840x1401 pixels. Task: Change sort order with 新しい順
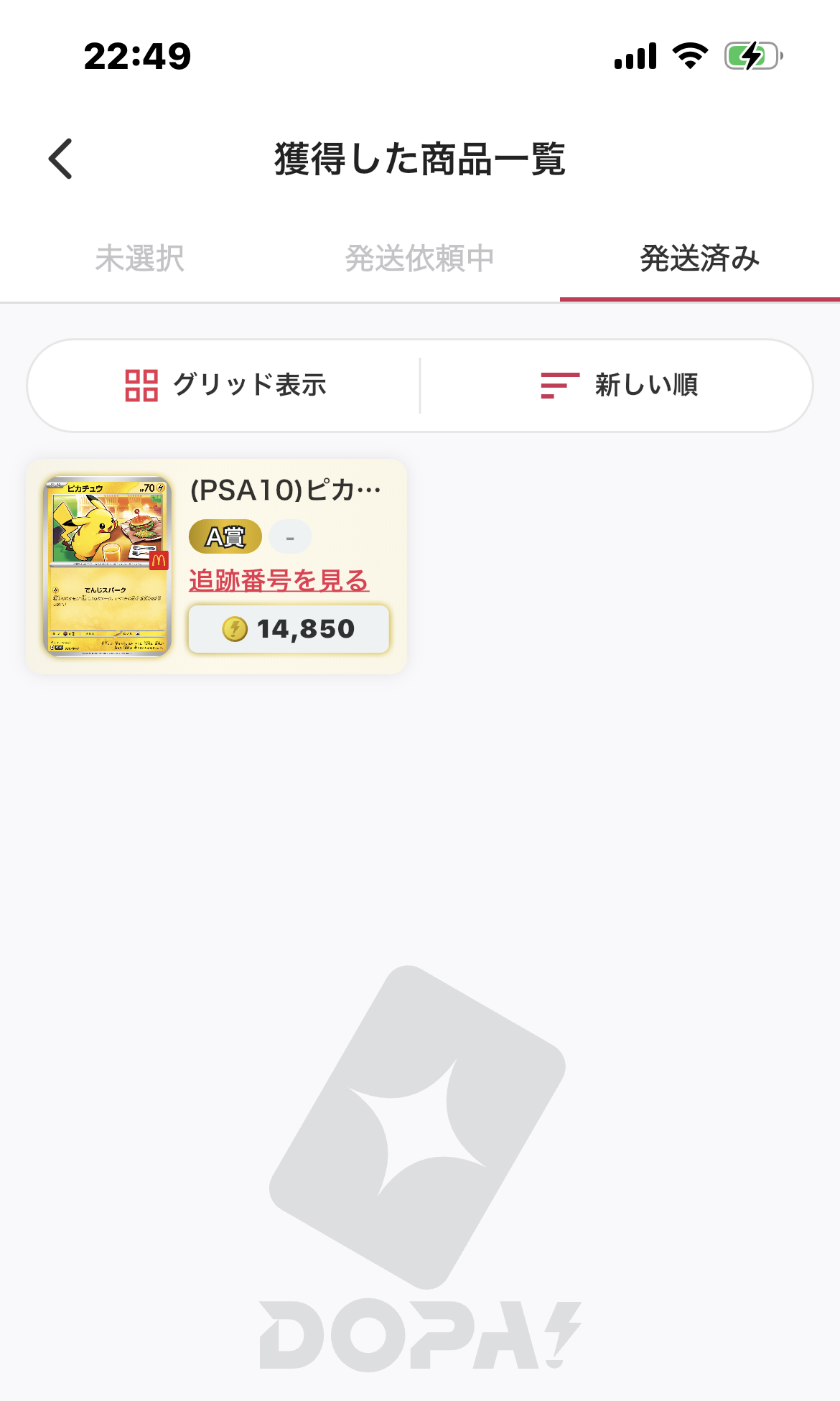pos(618,386)
